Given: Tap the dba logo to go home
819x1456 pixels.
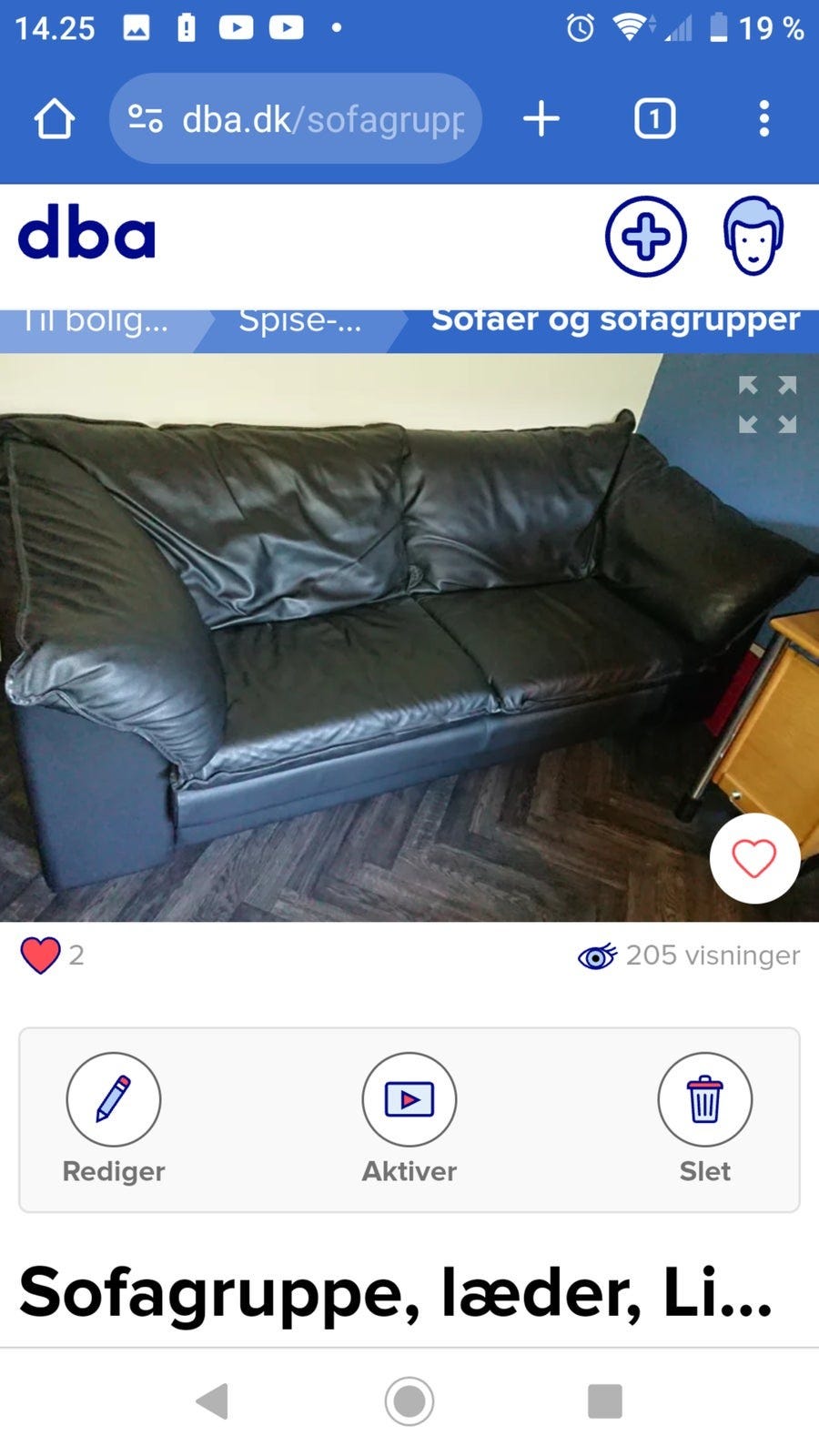Looking at the screenshot, I should [87, 234].
